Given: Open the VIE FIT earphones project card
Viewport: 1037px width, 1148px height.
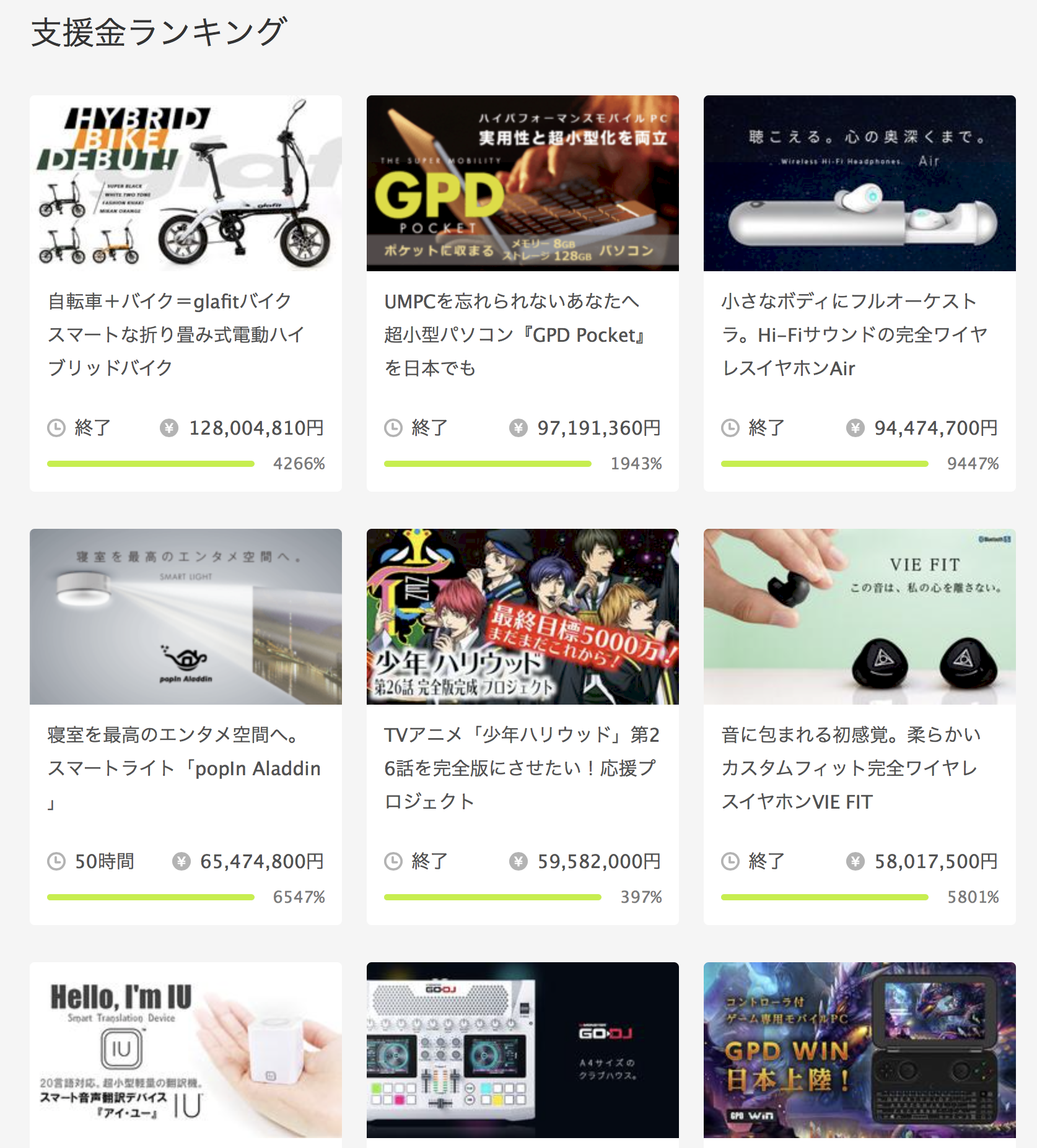Looking at the screenshot, I should (859, 617).
